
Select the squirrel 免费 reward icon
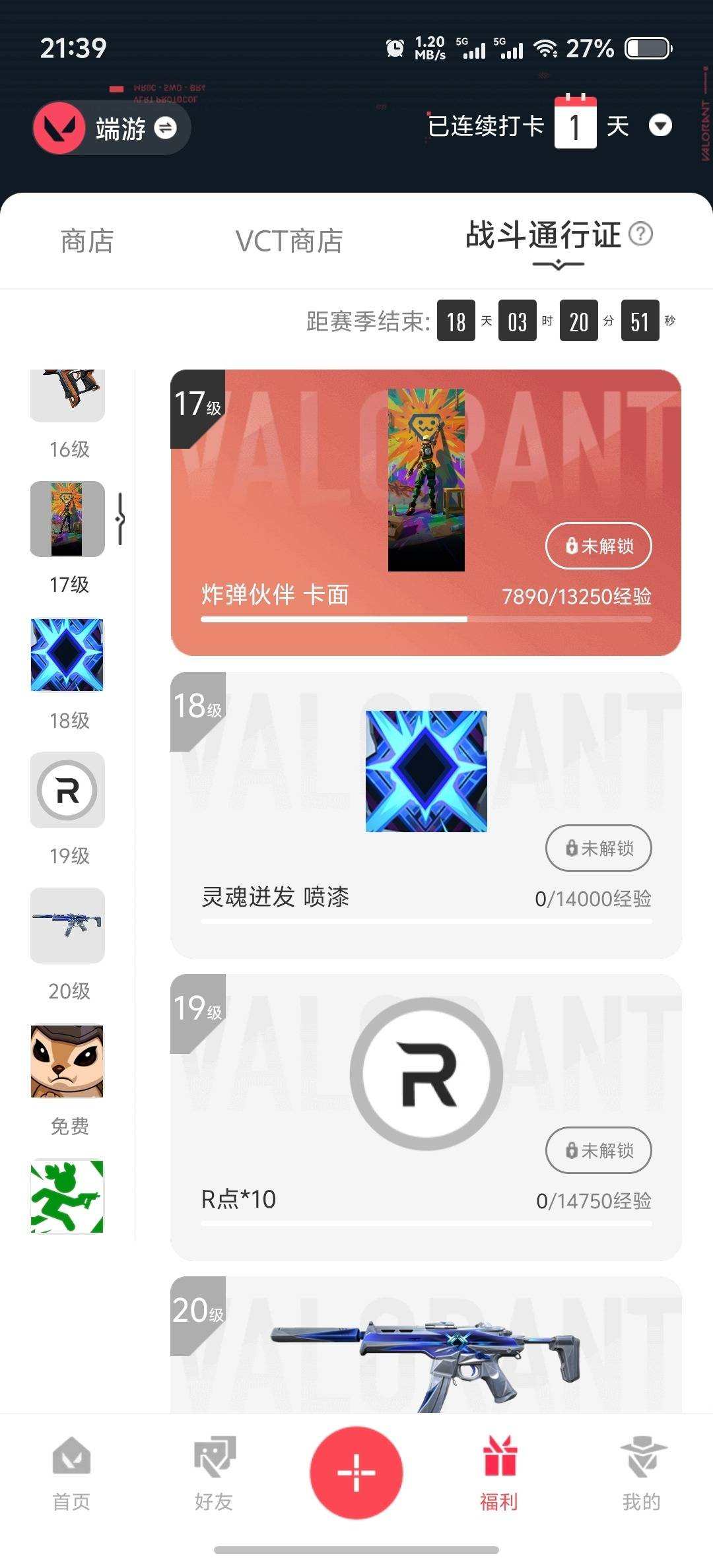pos(67,1061)
